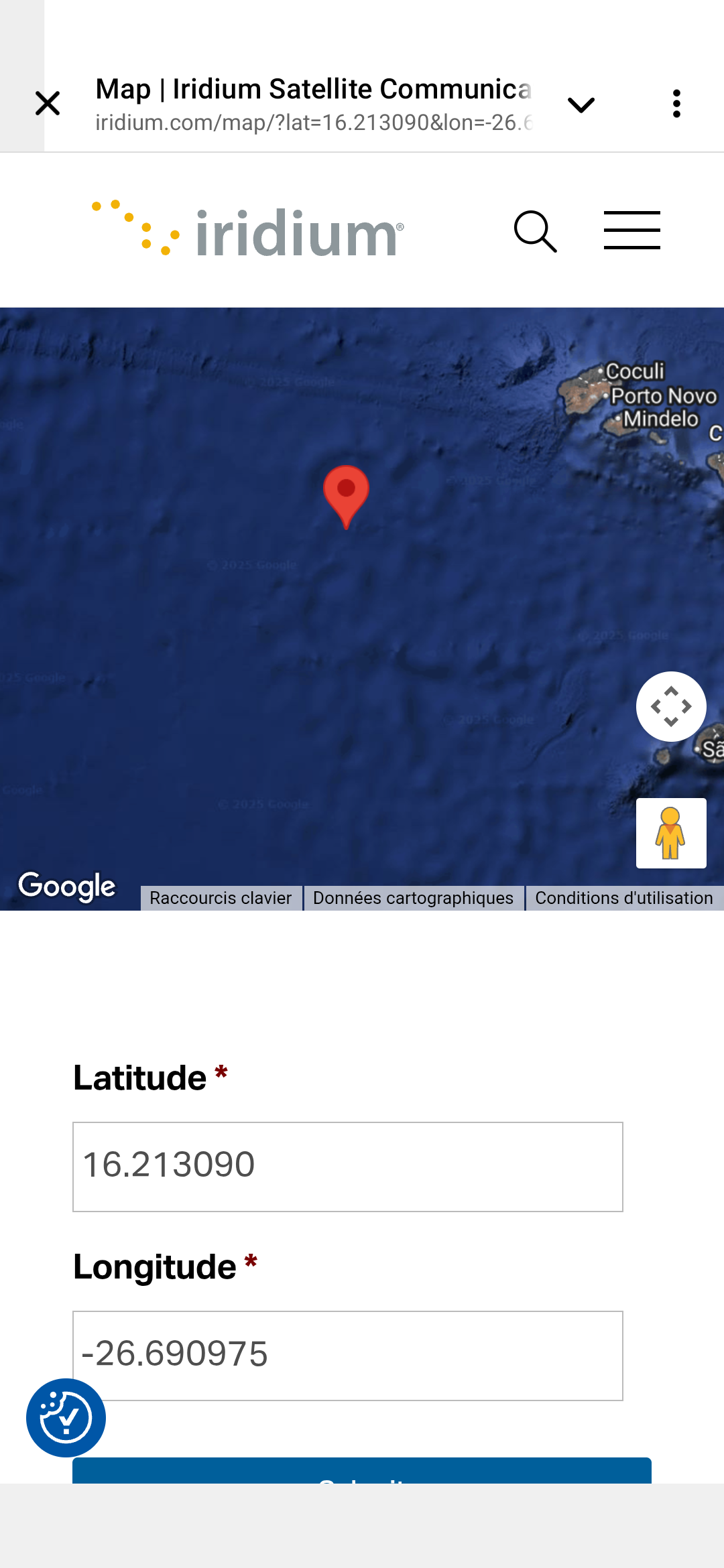Open the map camera pan controls

pyautogui.click(x=670, y=706)
